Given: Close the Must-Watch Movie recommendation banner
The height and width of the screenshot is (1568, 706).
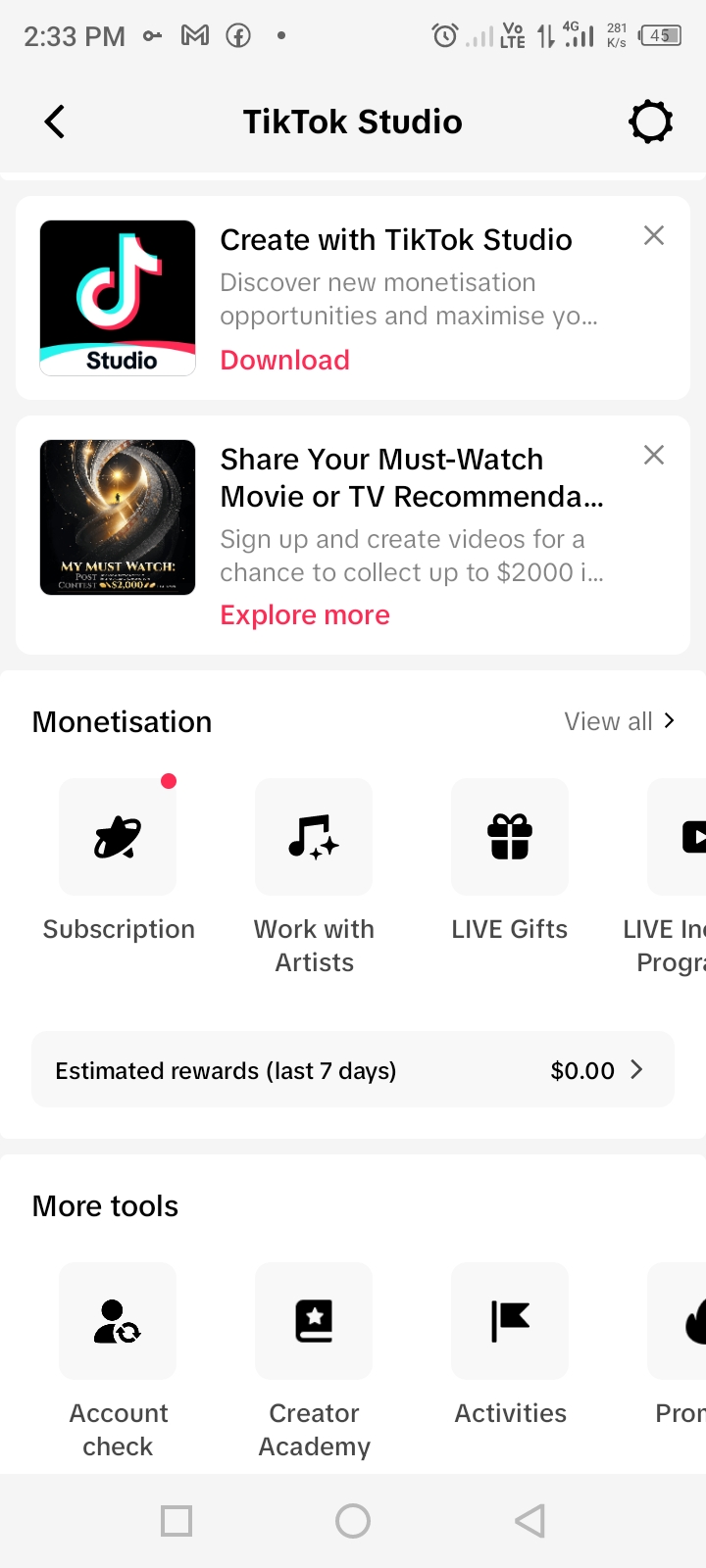Looking at the screenshot, I should [x=654, y=455].
